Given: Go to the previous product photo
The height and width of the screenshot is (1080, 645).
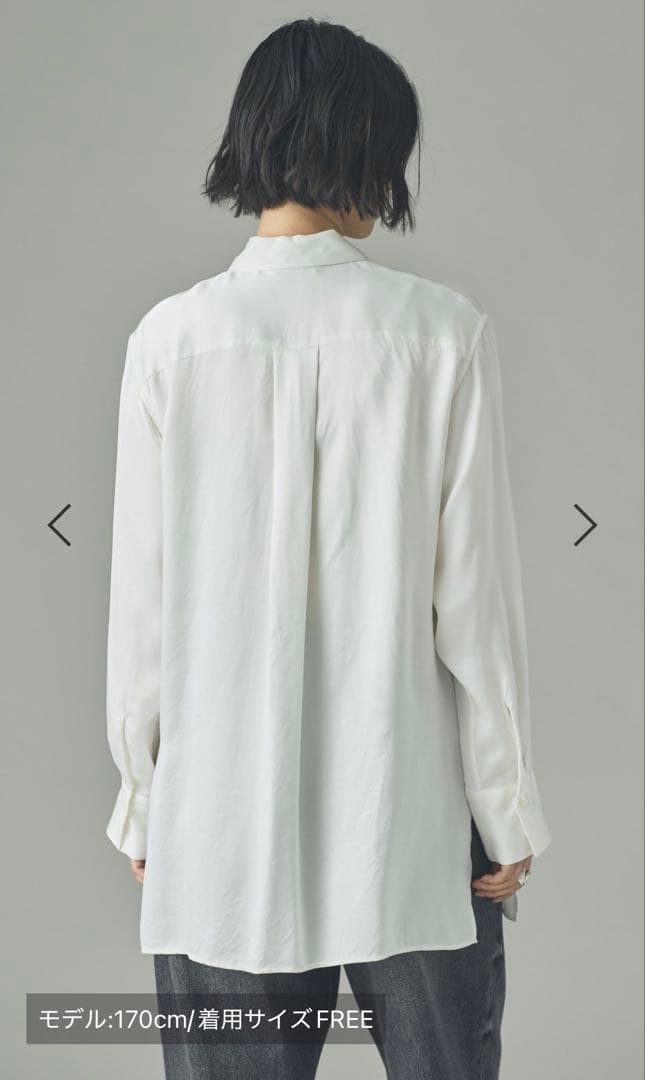Looking at the screenshot, I should click(60, 524).
